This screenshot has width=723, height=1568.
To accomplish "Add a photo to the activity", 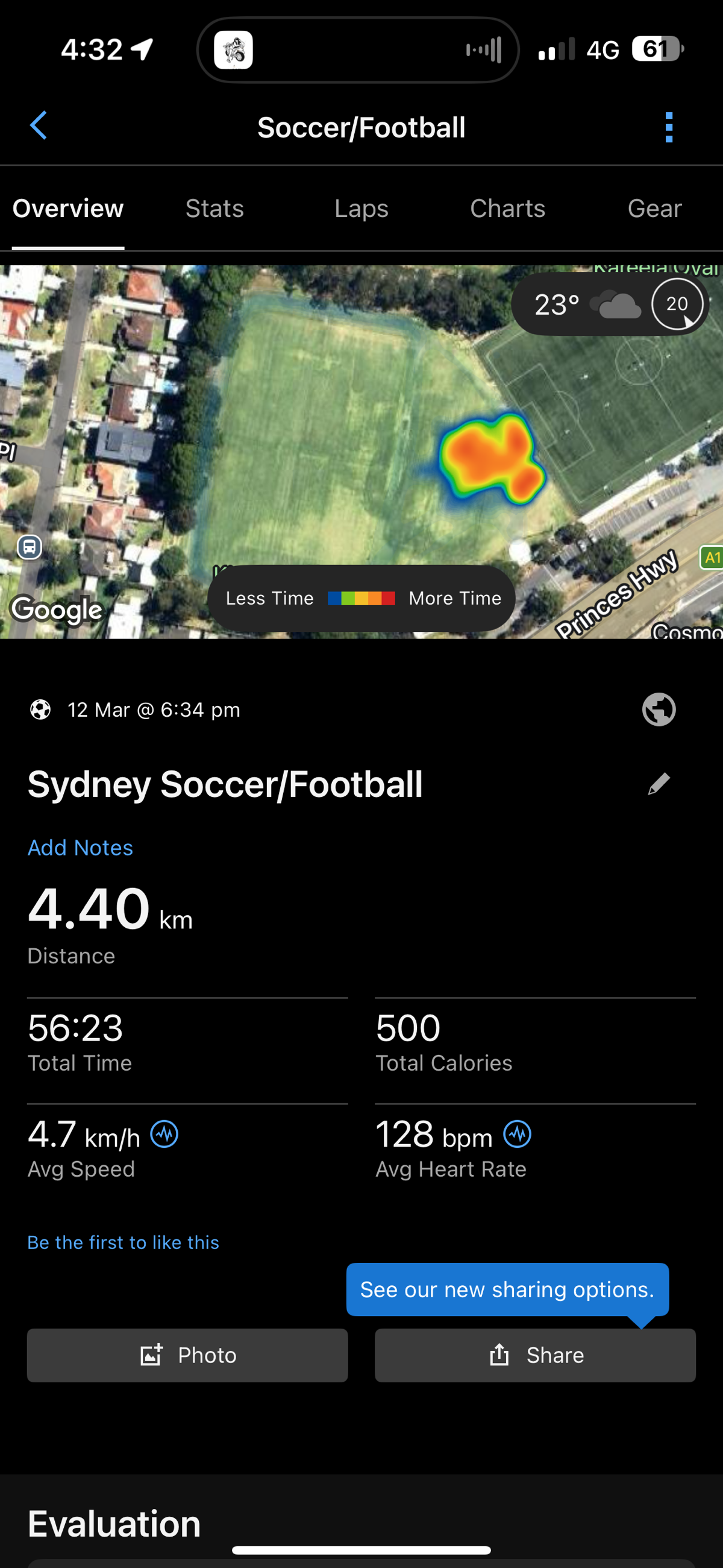I will (x=187, y=1356).
